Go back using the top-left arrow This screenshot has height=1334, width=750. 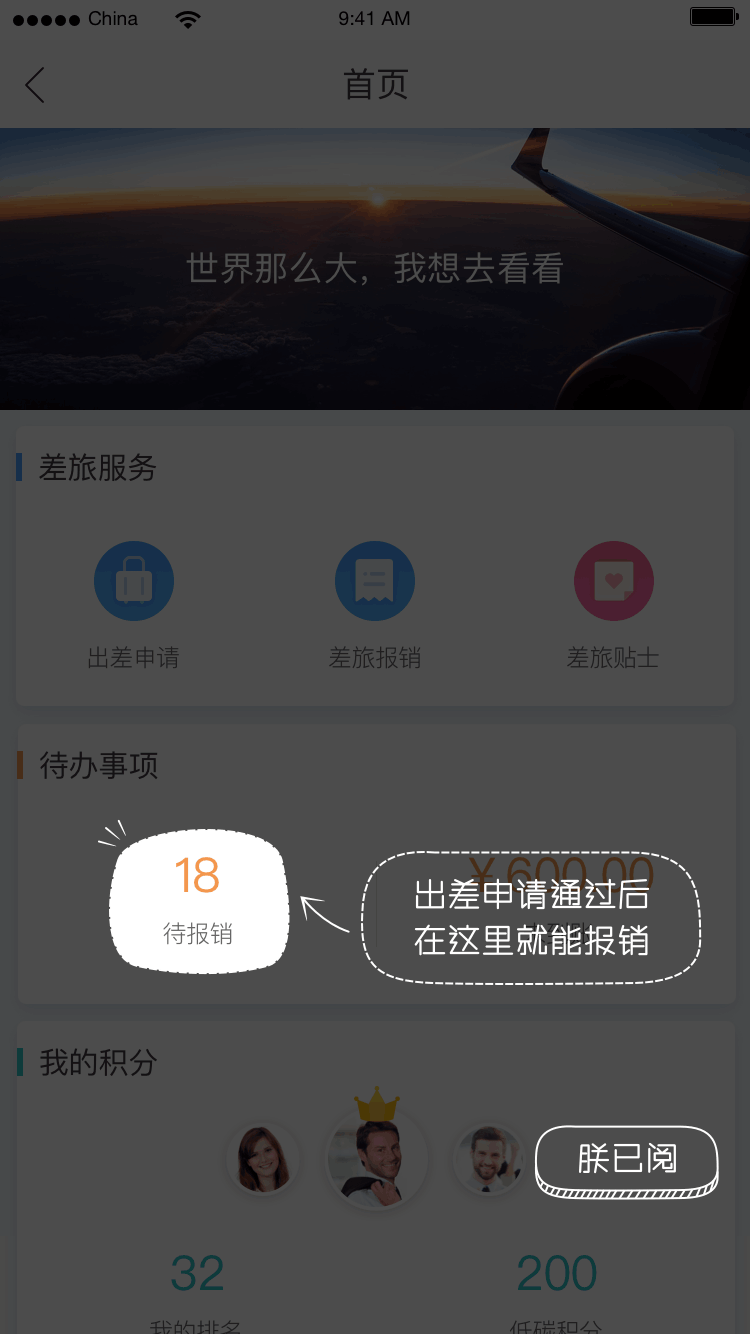[36, 85]
